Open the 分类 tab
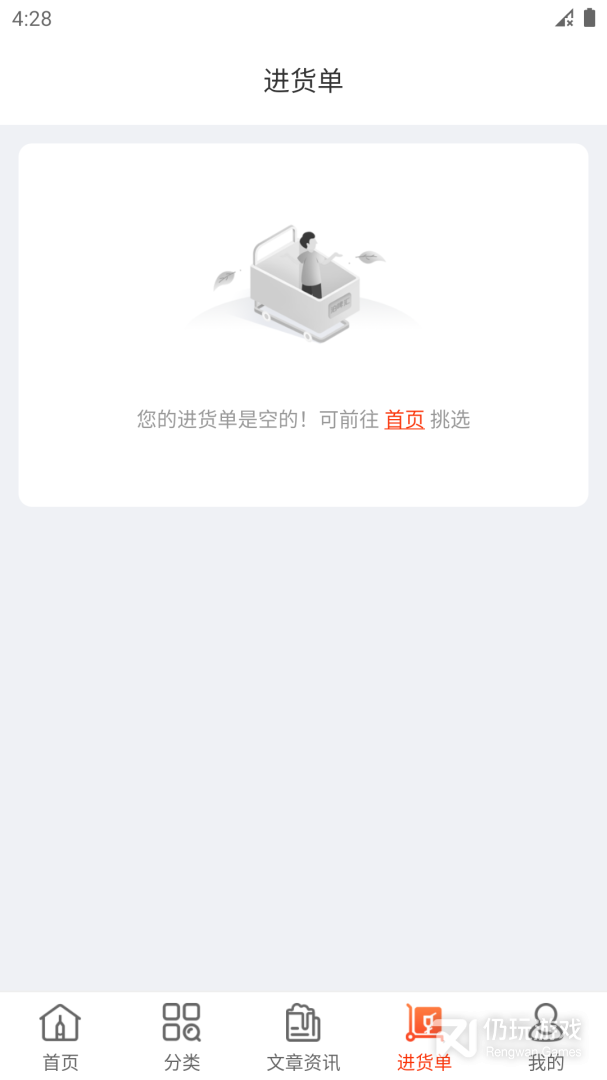The image size is (607, 1080). (x=182, y=1037)
